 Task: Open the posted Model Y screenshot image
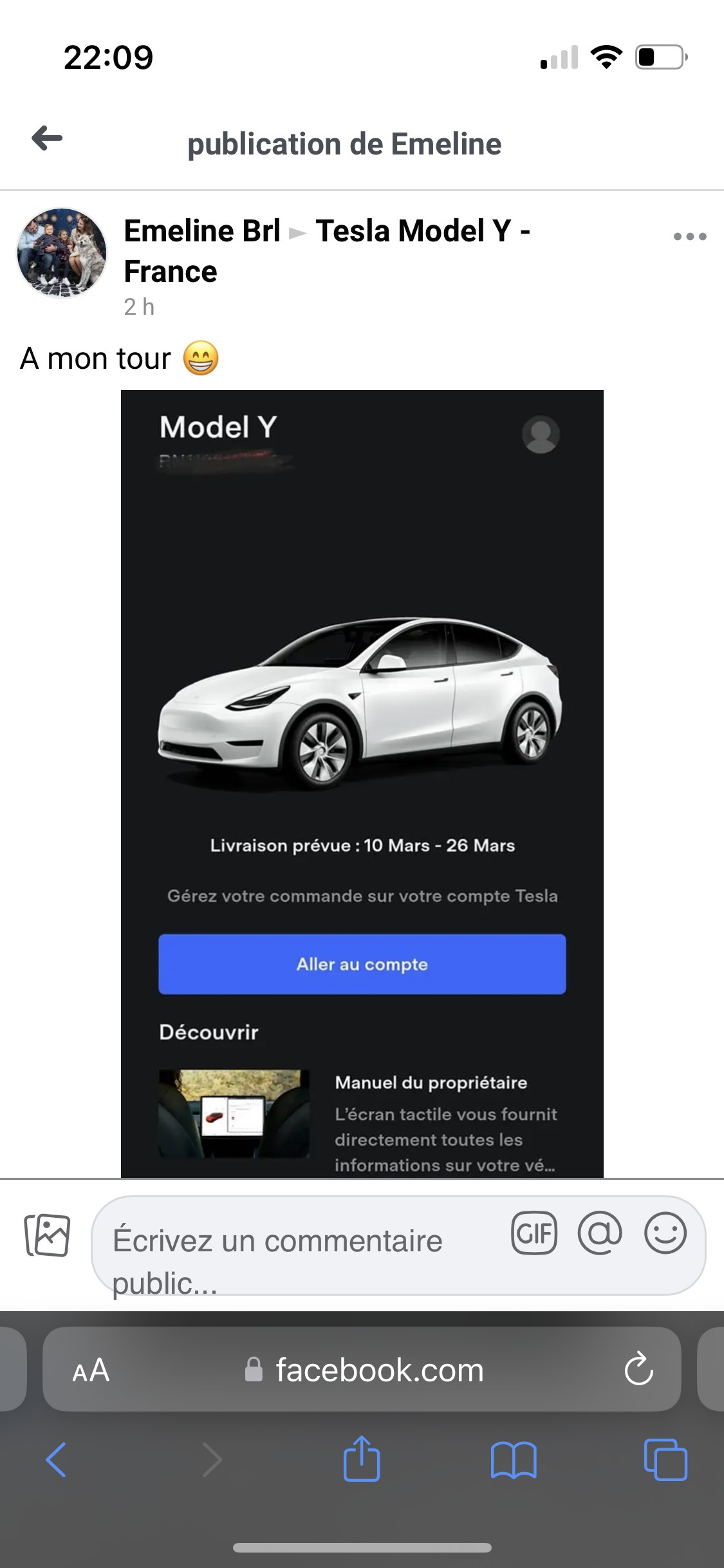click(x=362, y=783)
